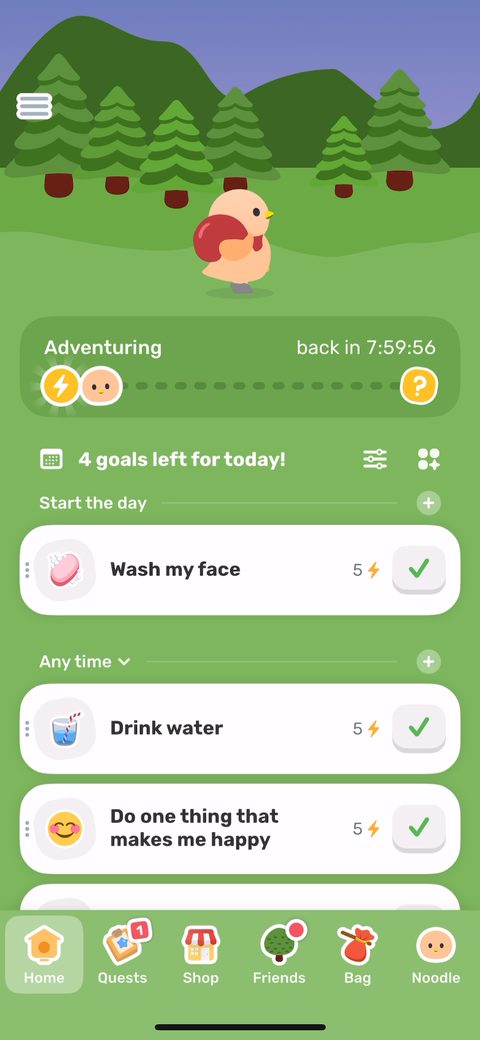Switch to the Quests tab

click(x=123, y=954)
